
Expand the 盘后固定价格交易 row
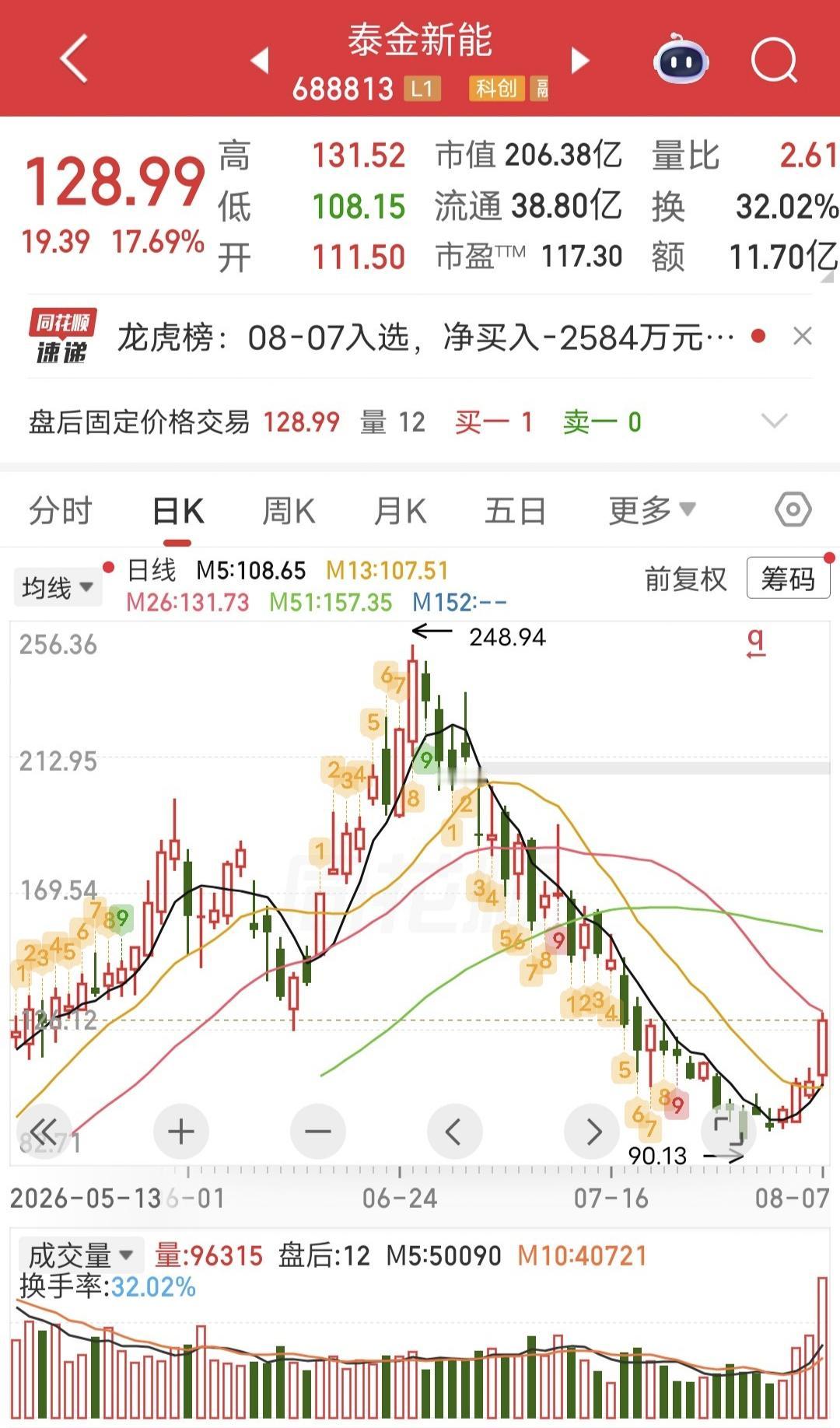[x=775, y=422]
